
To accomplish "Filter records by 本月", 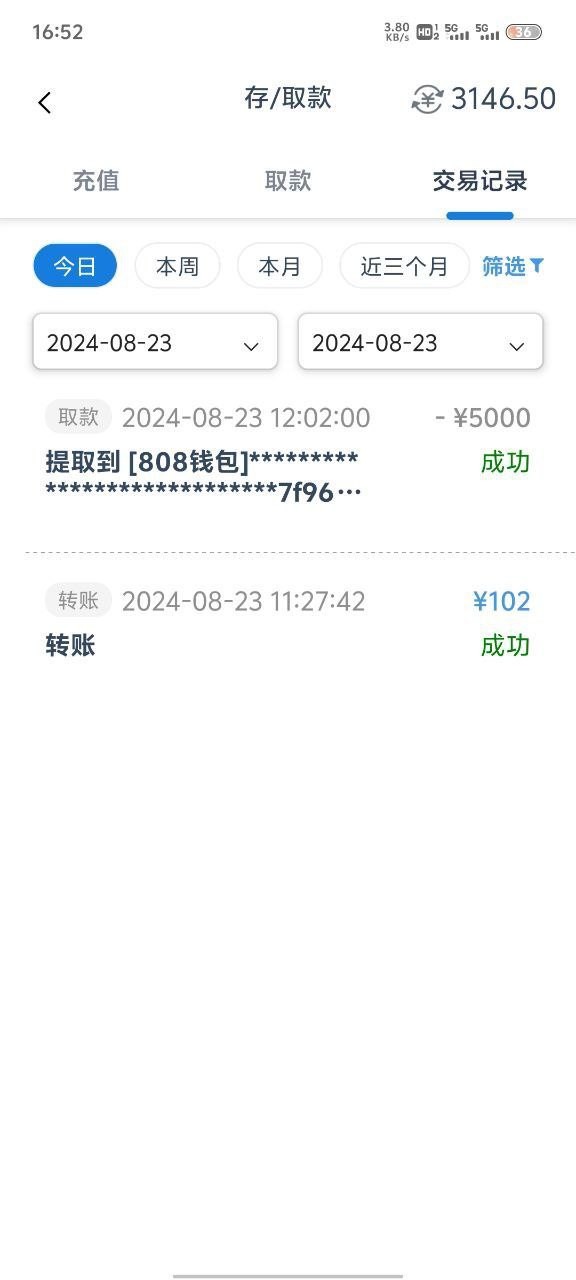I will pos(280,266).
